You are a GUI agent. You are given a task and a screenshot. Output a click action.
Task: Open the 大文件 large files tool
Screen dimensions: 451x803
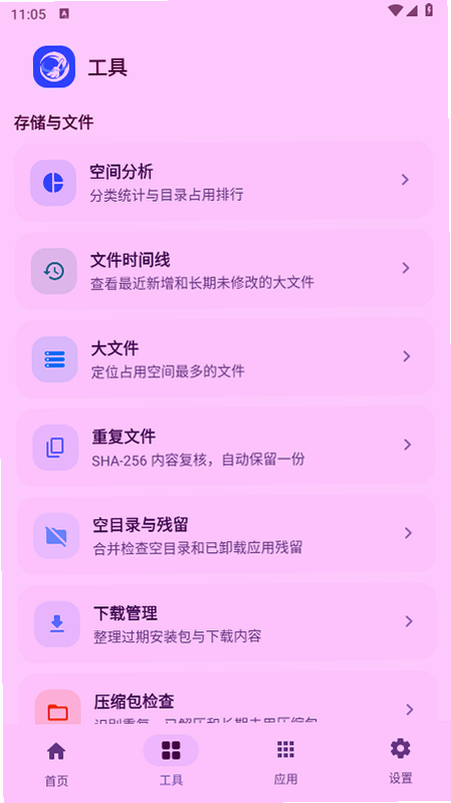click(x=225, y=358)
